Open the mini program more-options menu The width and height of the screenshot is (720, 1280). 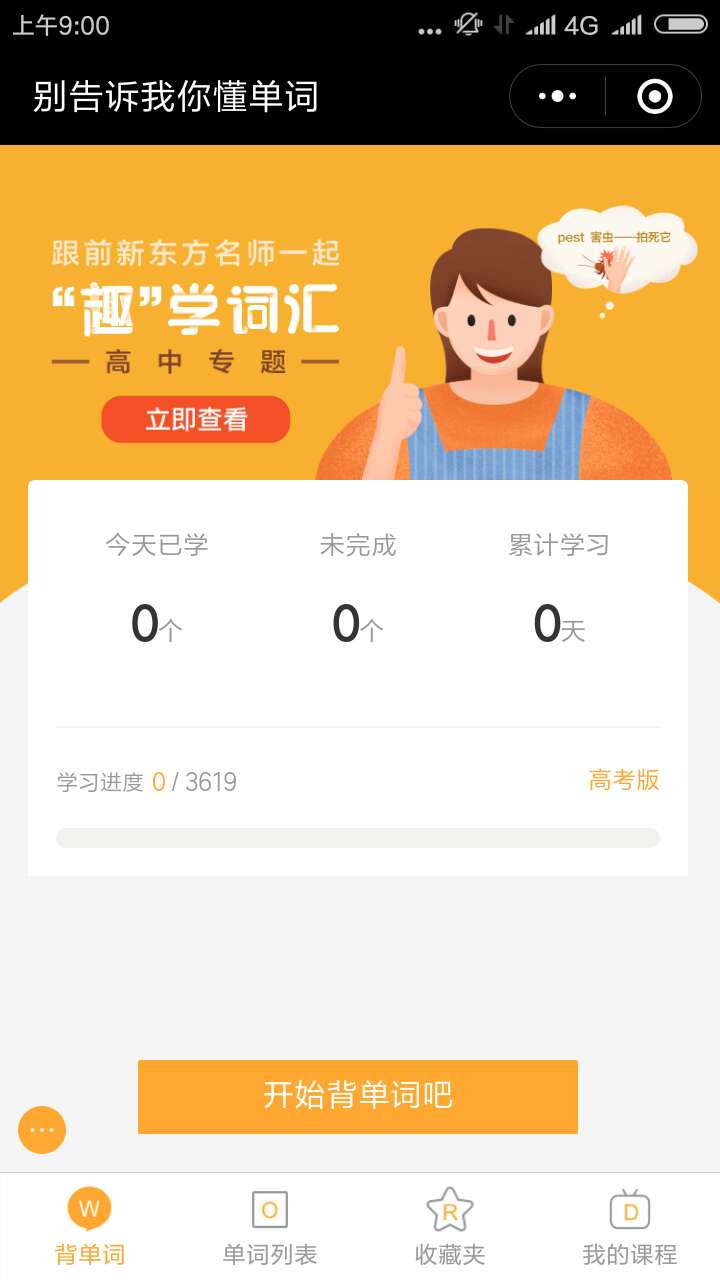[557, 97]
